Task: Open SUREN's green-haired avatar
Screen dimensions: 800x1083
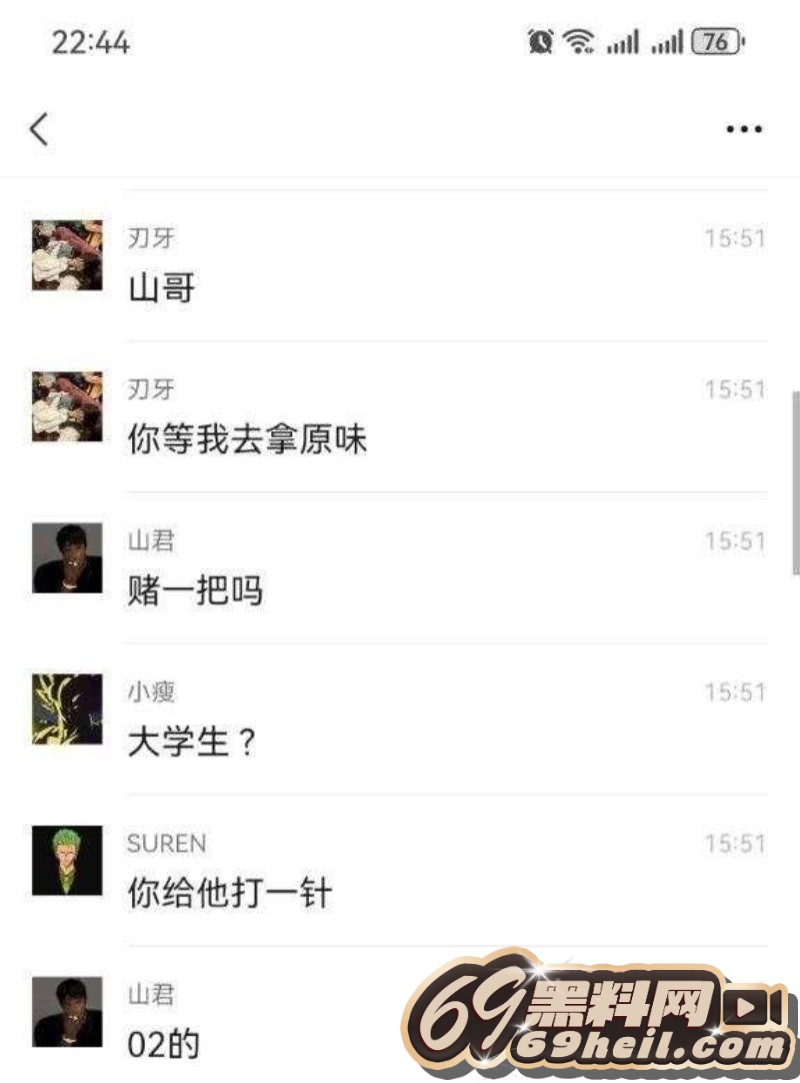Action: point(67,860)
